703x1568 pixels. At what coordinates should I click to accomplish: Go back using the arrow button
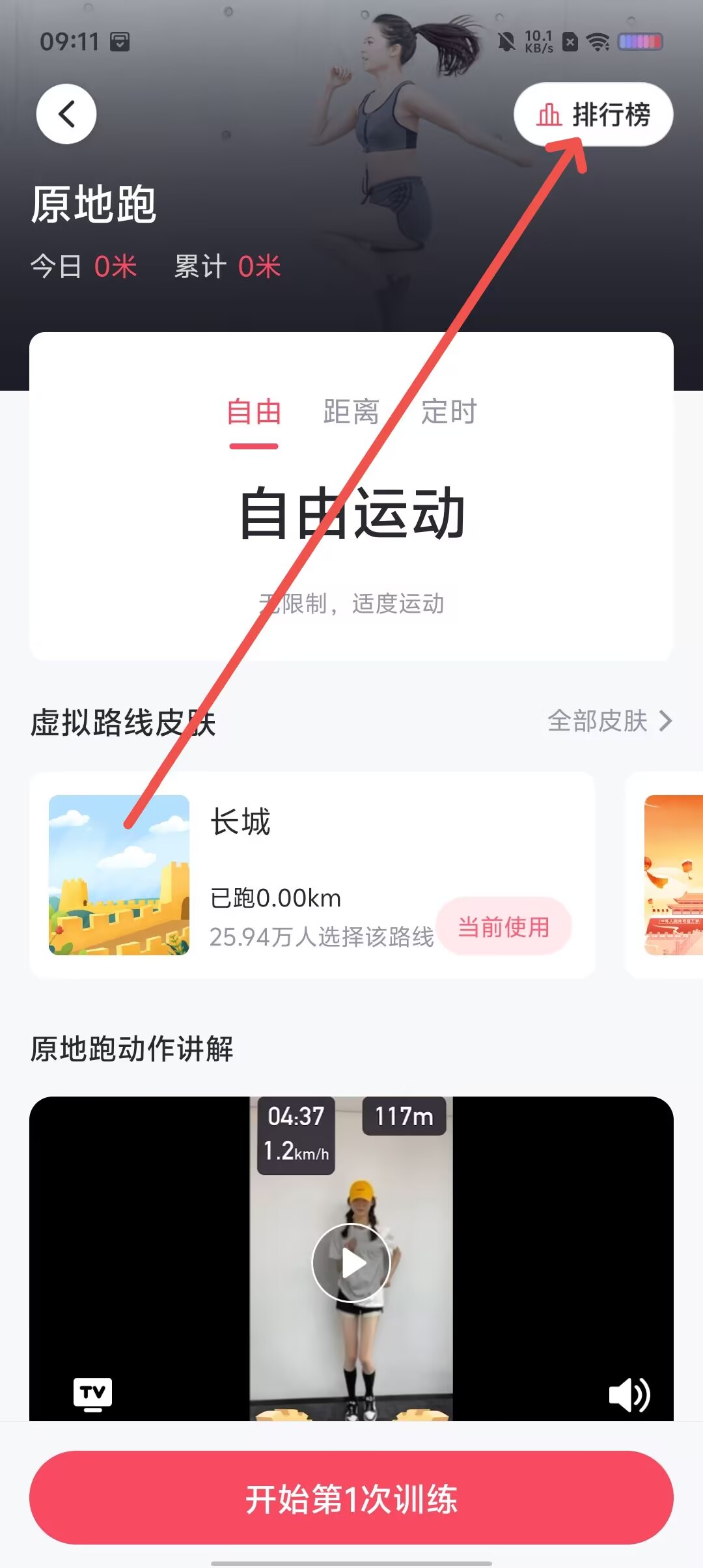tap(66, 114)
